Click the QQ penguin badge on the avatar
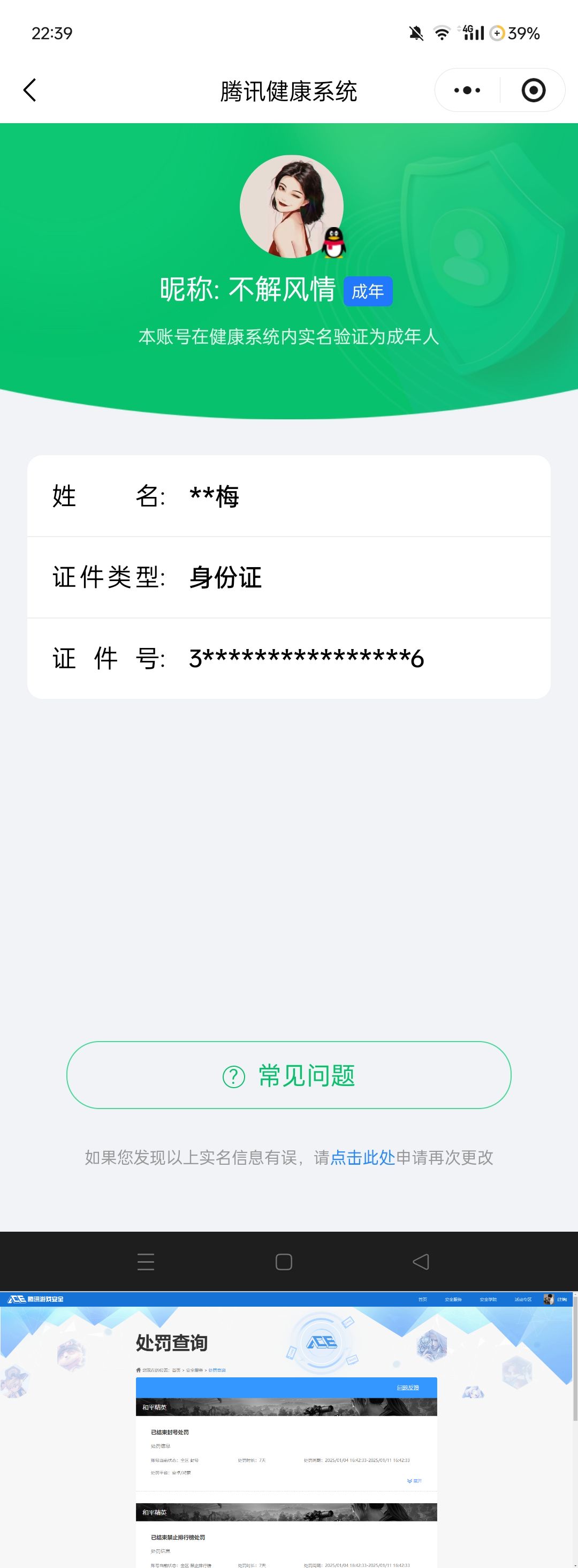Image resolution: width=578 pixels, height=1568 pixels. 333,243
